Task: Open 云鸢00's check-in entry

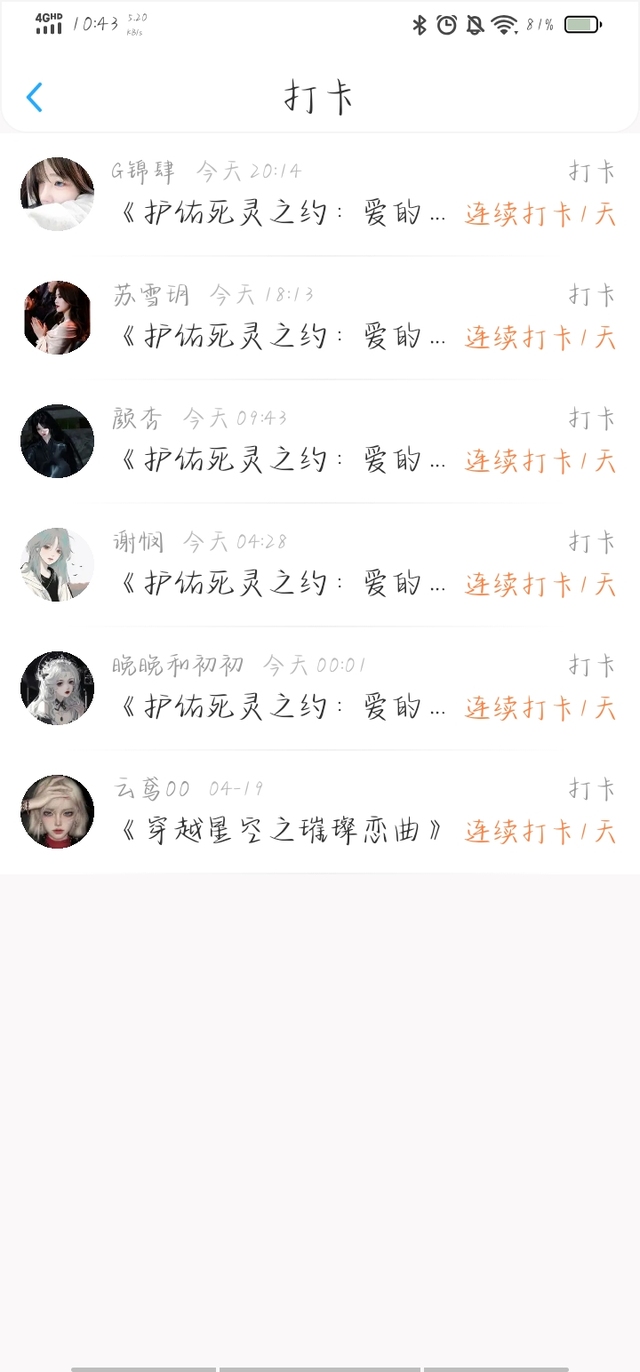Action: coord(320,812)
